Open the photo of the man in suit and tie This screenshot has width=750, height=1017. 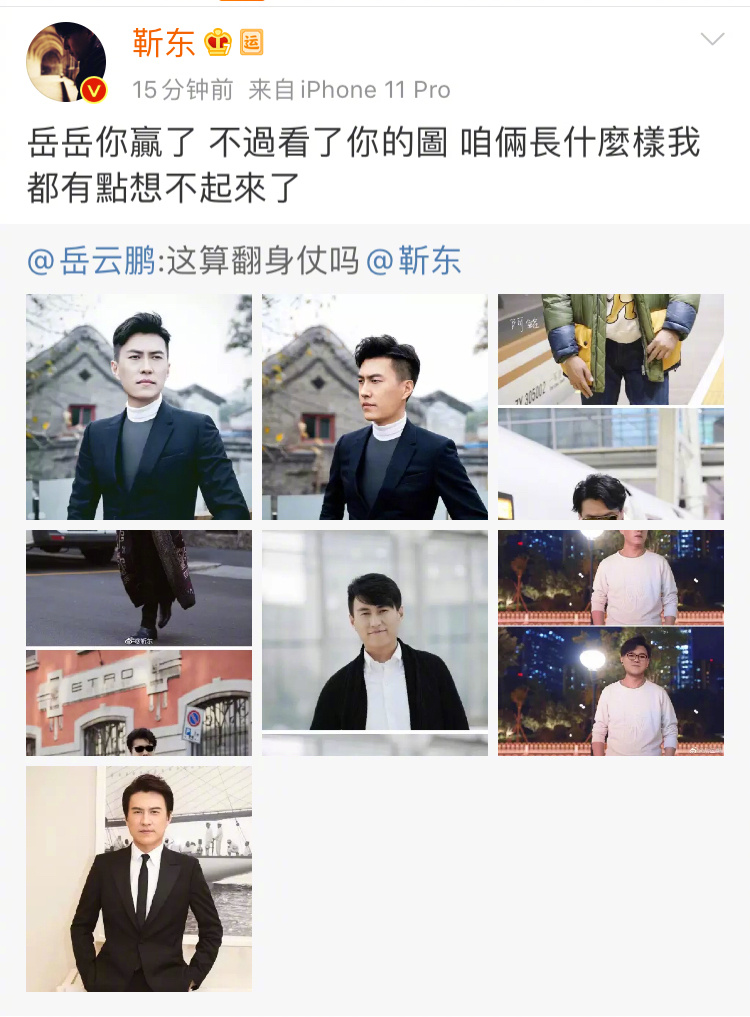(x=139, y=879)
